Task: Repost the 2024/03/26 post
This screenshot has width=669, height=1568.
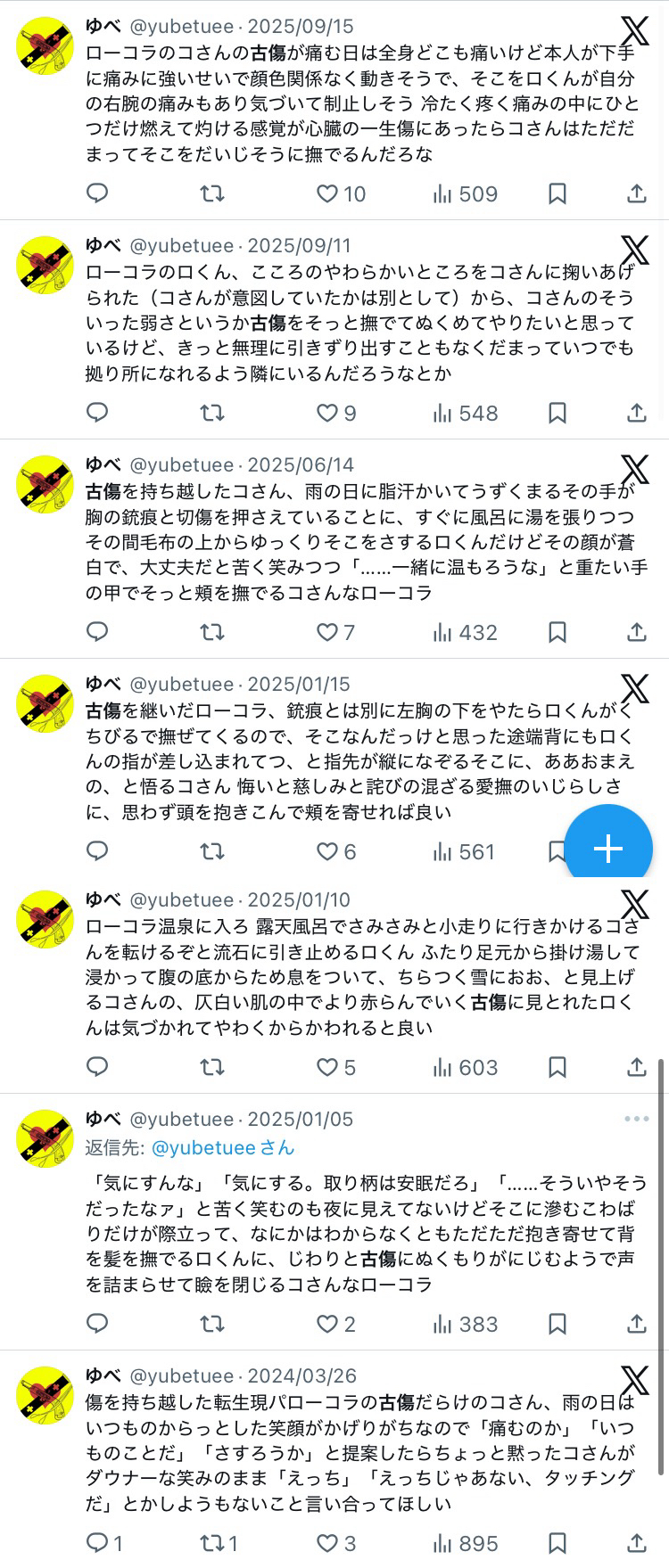Action: pos(211,1543)
